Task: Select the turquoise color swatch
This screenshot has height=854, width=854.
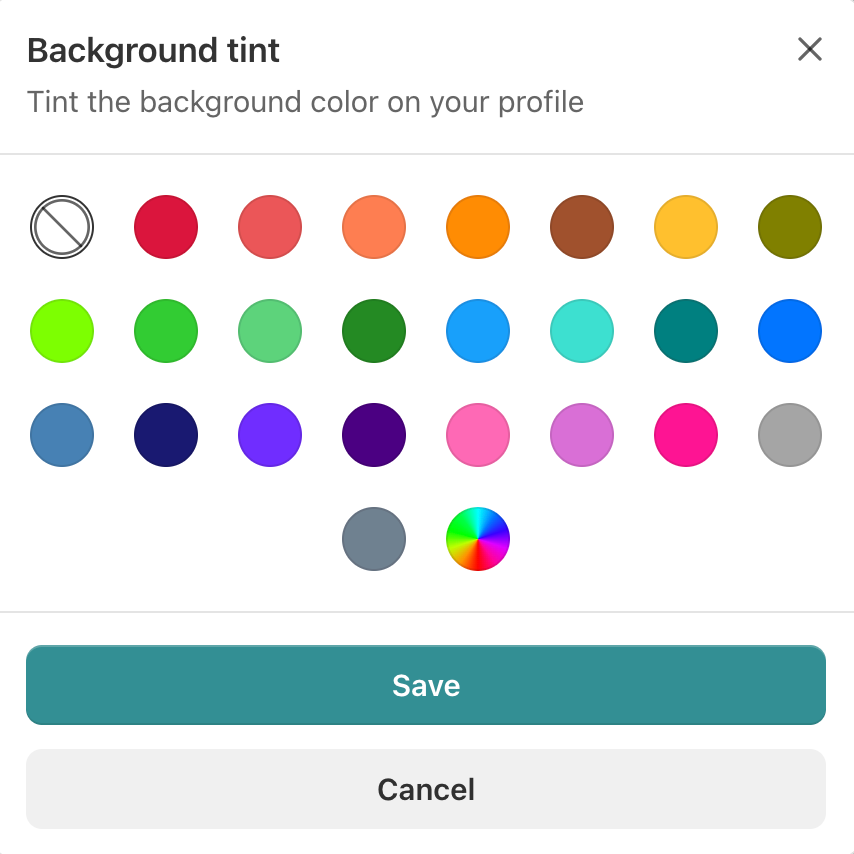Action: click(582, 331)
